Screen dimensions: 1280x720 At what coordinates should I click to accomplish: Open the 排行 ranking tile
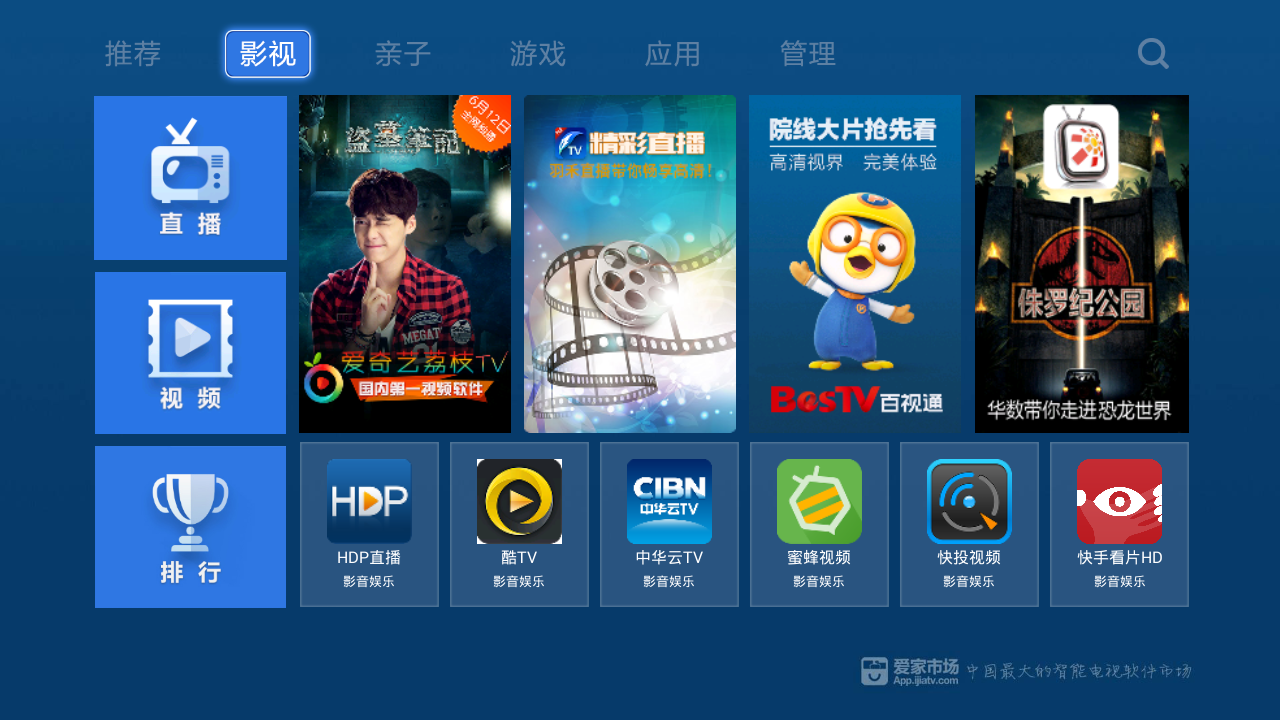point(190,527)
